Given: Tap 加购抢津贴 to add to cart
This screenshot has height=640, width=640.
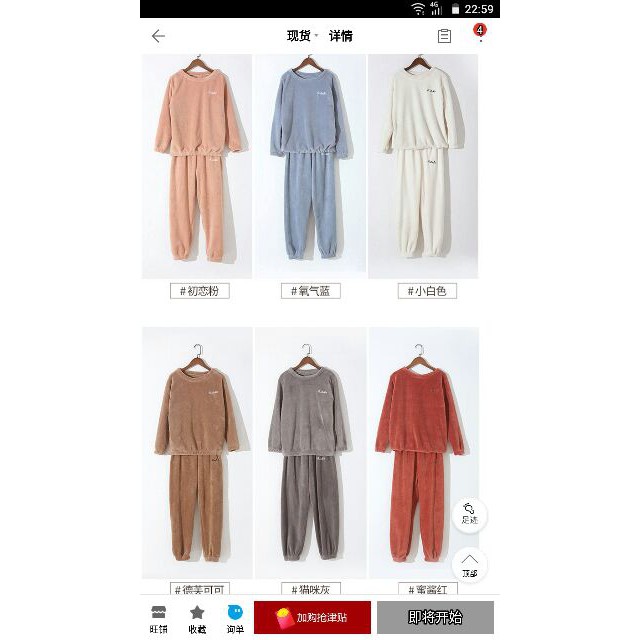Looking at the screenshot, I should 312,617.
